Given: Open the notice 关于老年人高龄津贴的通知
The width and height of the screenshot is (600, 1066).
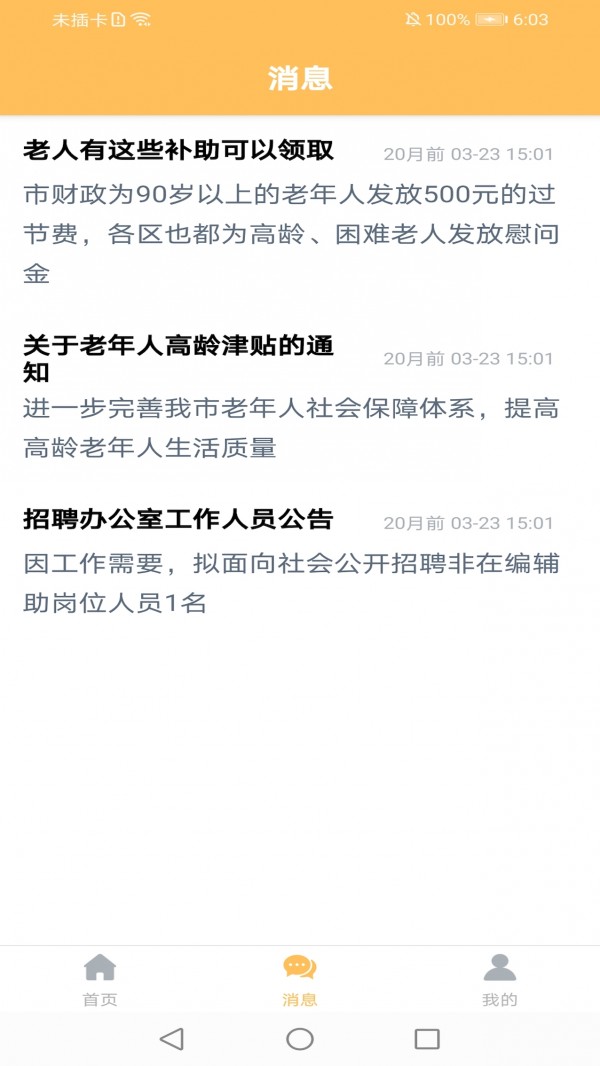Looking at the screenshot, I should (x=179, y=358).
